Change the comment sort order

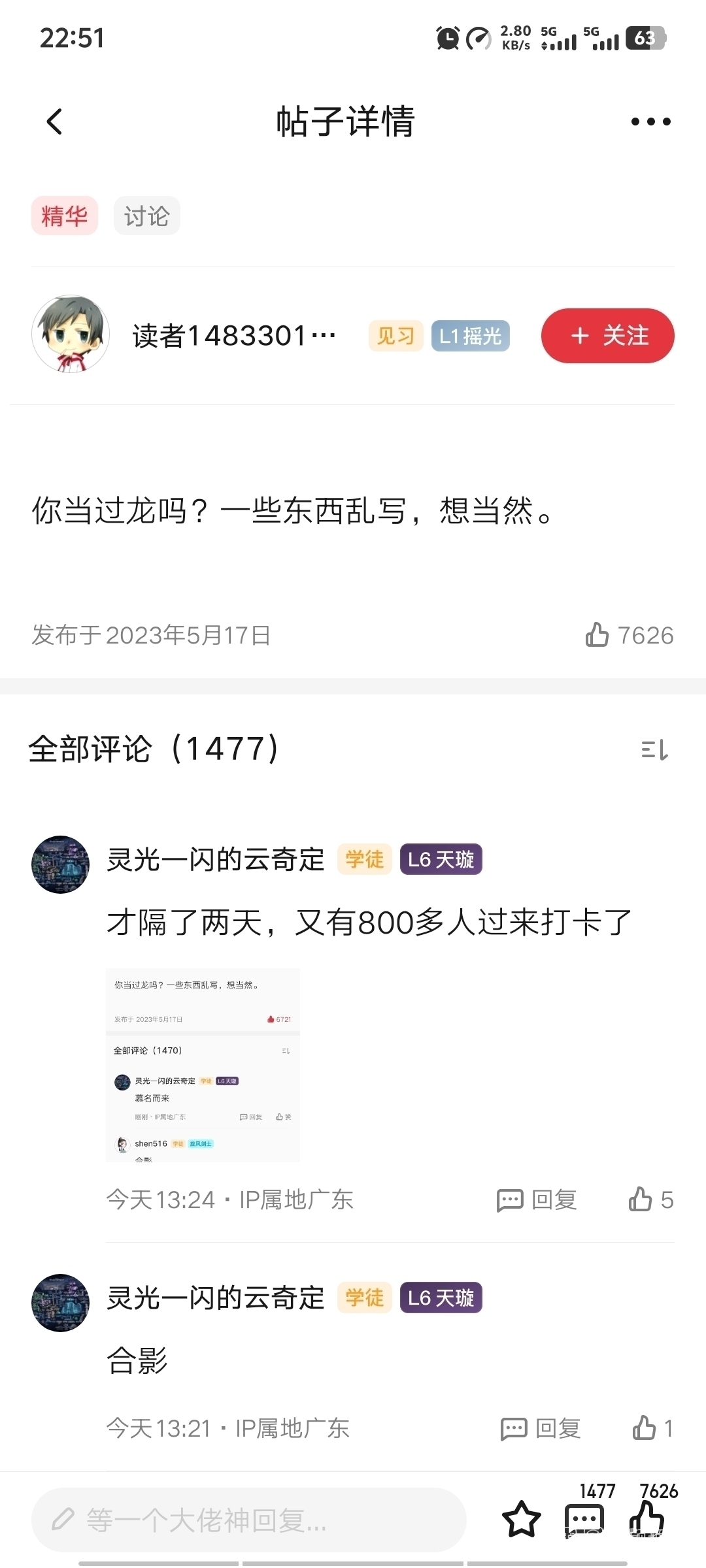pyautogui.click(x=654, y=749)
